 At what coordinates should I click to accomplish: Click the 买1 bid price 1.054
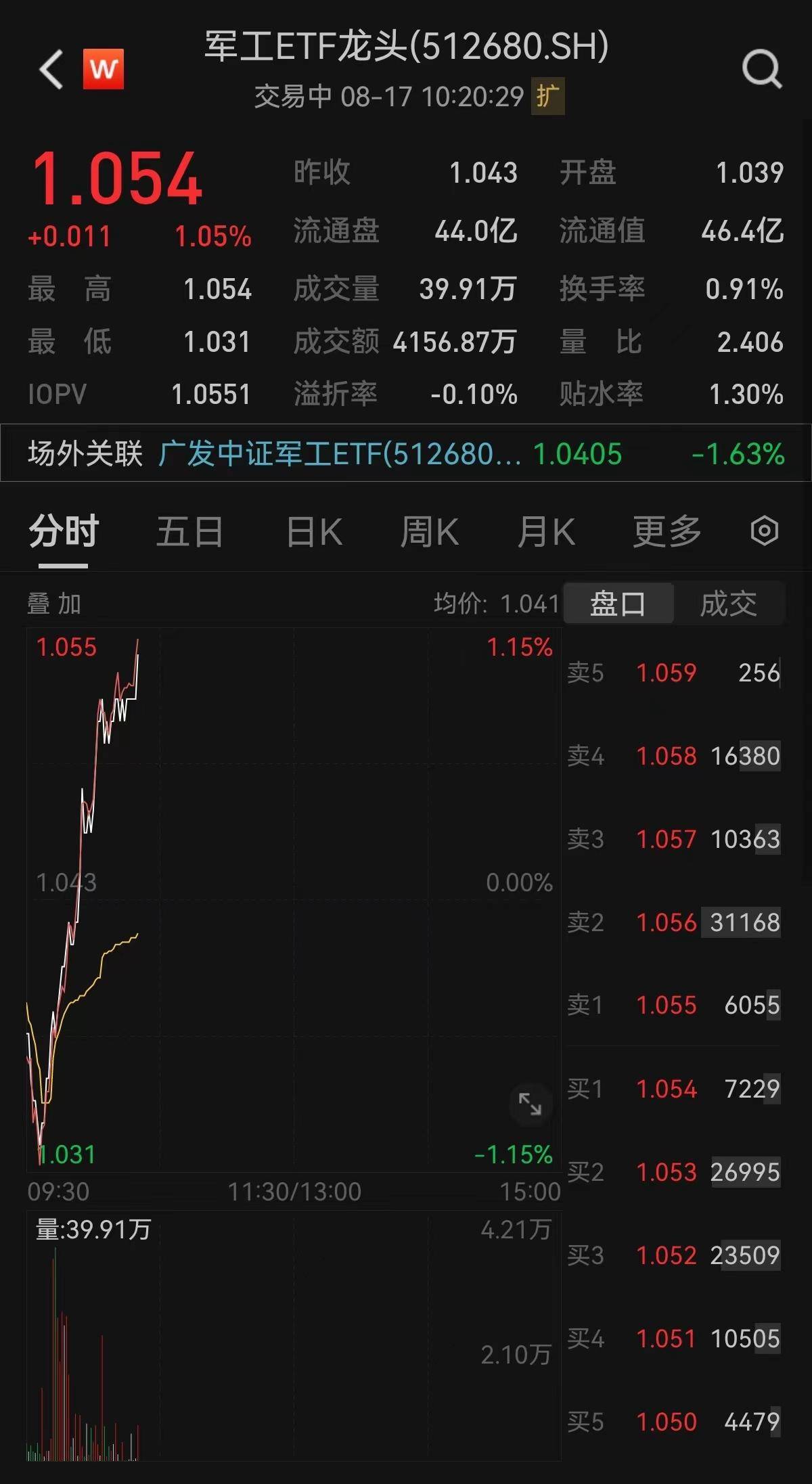point(665,1088)
